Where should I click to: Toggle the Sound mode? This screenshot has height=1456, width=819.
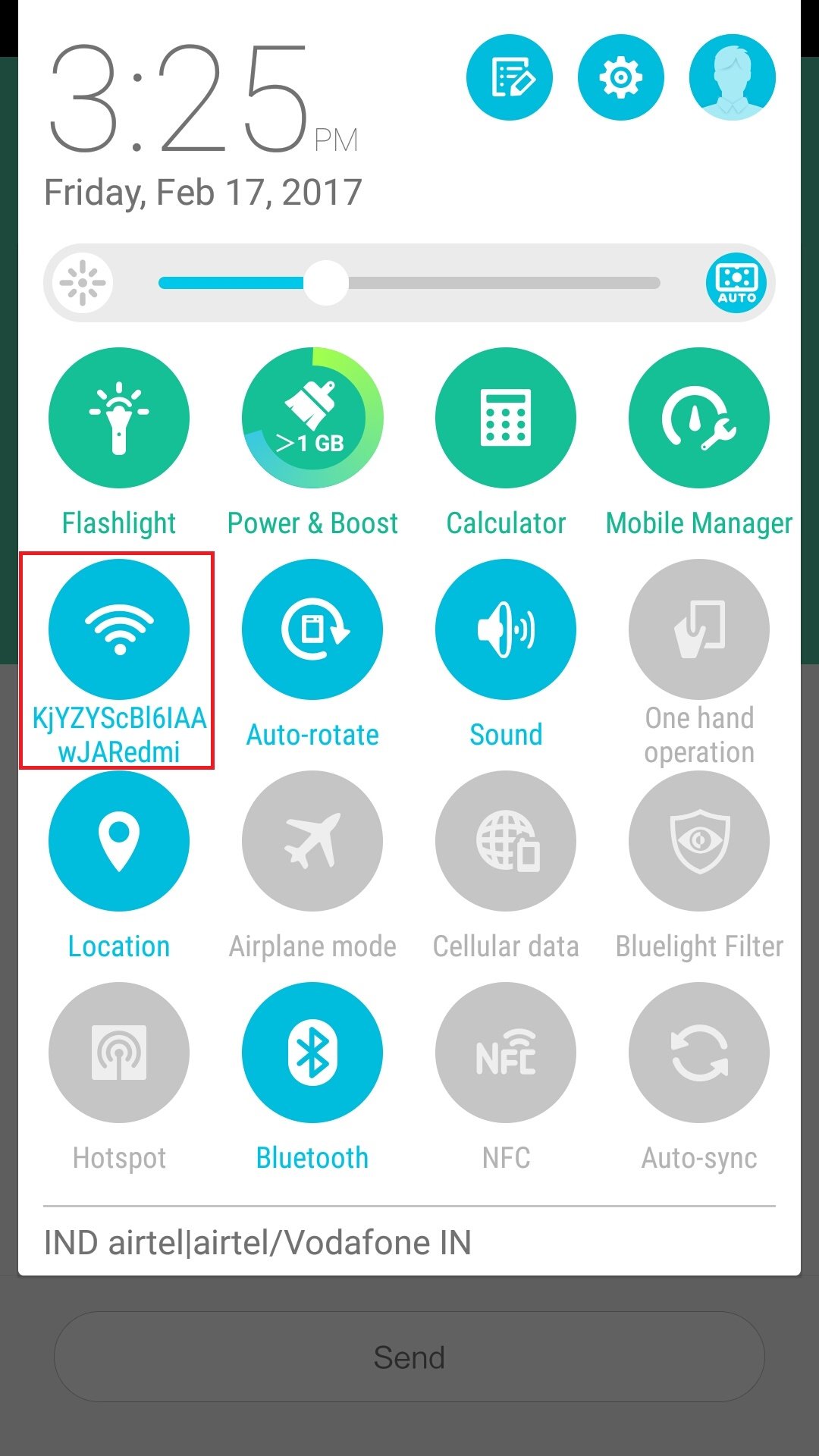506,629
